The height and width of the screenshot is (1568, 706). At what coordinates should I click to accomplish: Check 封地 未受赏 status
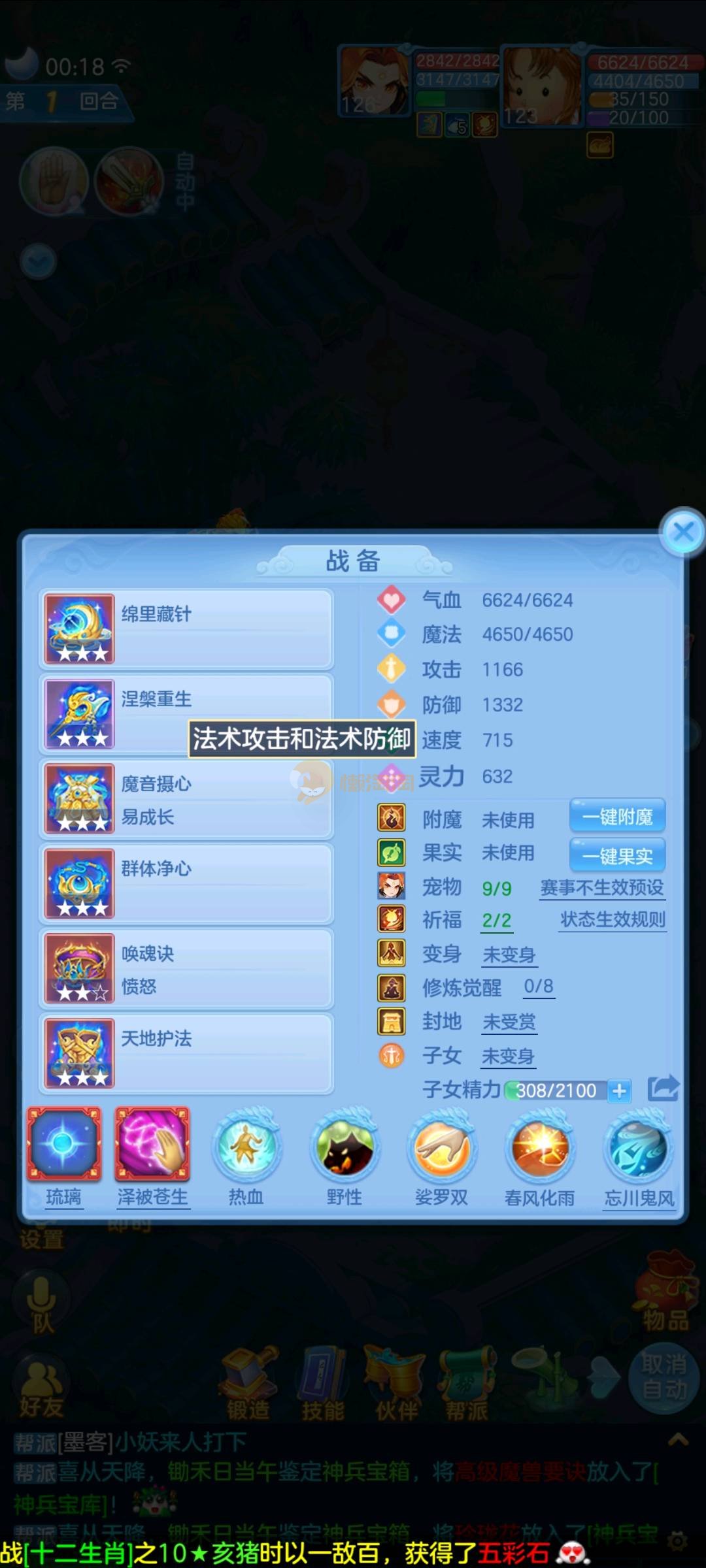509,1022
